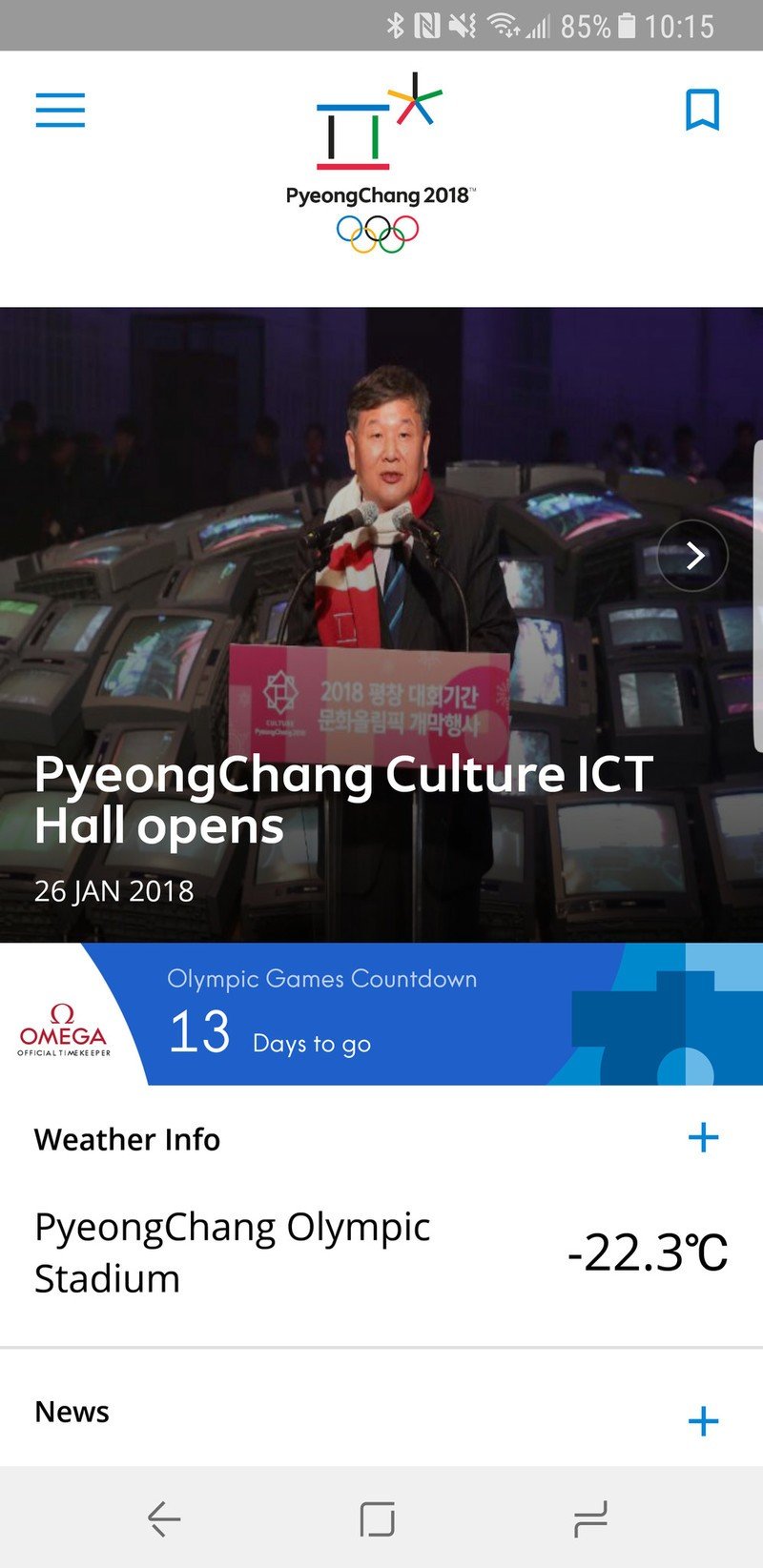Expand the News section plus icon
The image size is (763, 1568).
[x=703, y=1421]
